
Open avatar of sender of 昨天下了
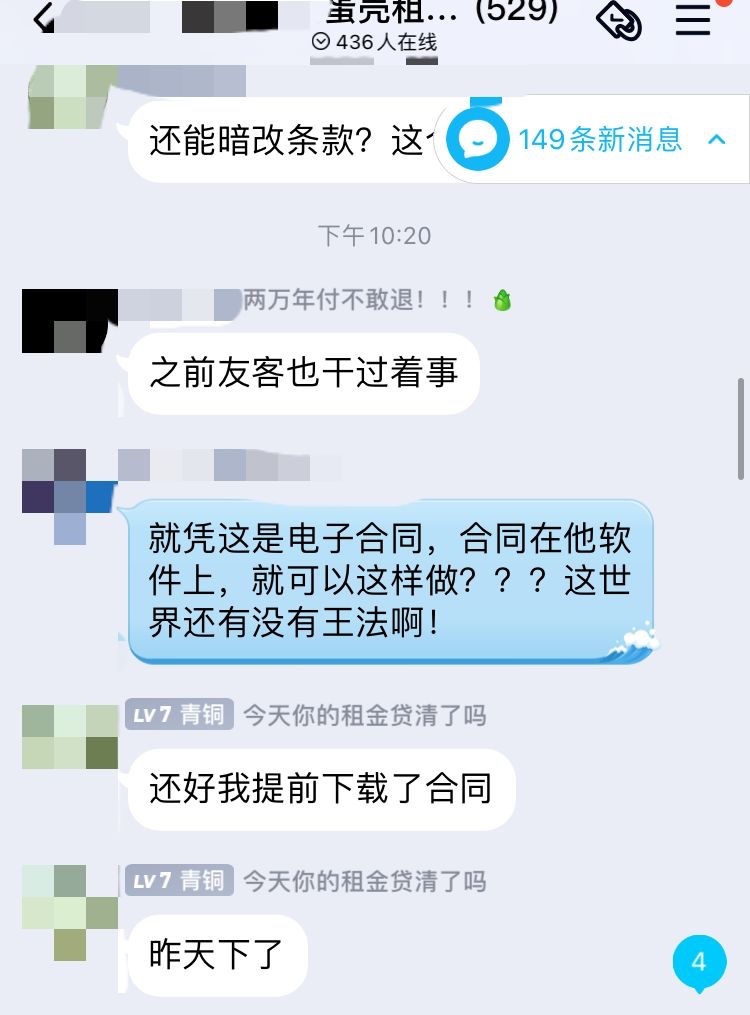click(69, 905)
